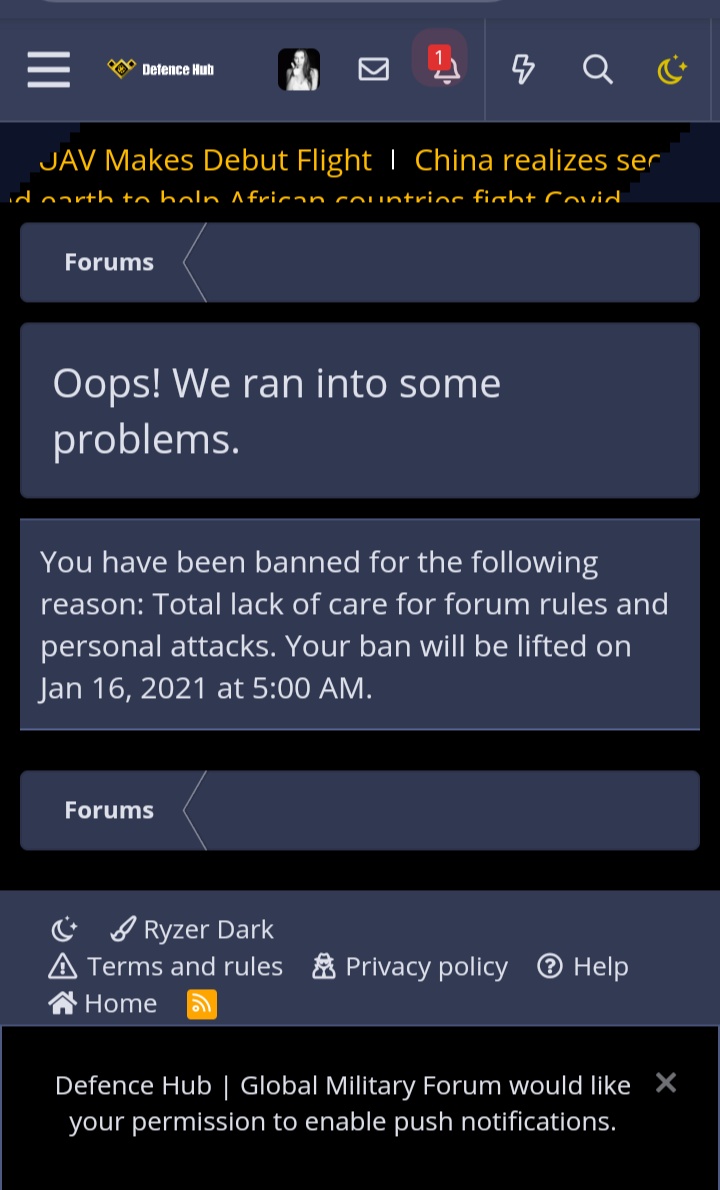Toggle the dark mode moon icon in the header
The image size is (720, 1190).
click(671, 69)
